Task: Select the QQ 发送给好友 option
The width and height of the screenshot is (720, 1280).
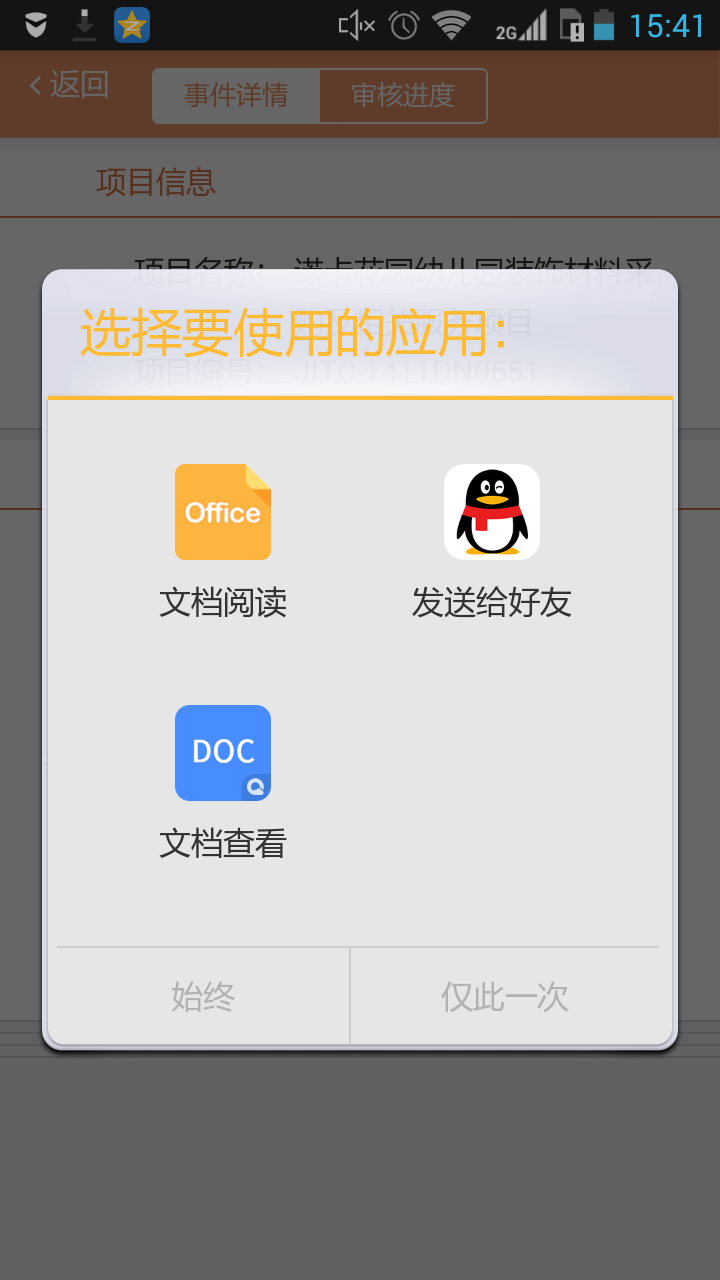Action: pyautogui.click(x=492, y=542)
